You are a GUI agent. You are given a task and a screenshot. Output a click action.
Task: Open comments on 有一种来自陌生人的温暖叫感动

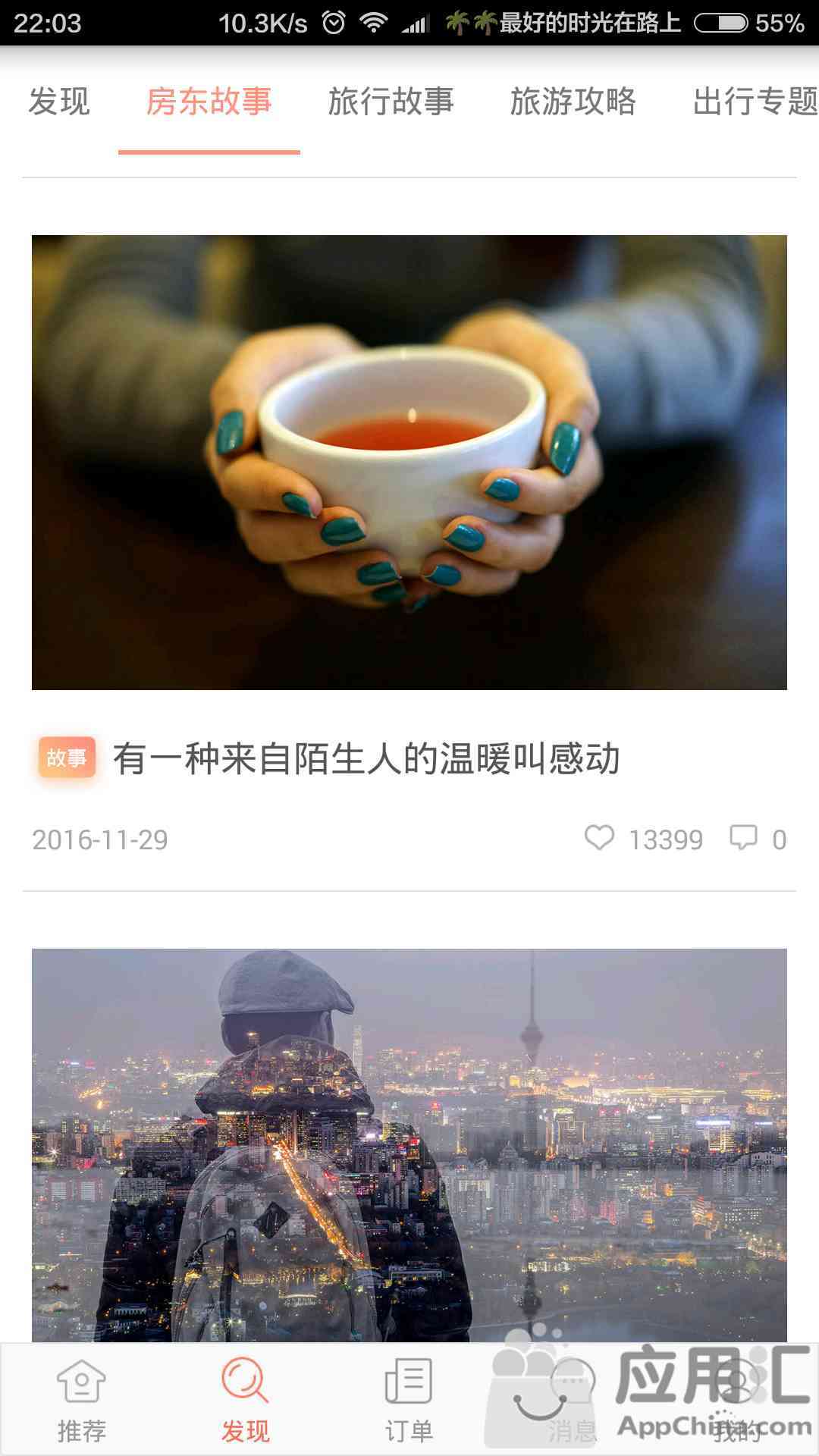click(743, 838)
